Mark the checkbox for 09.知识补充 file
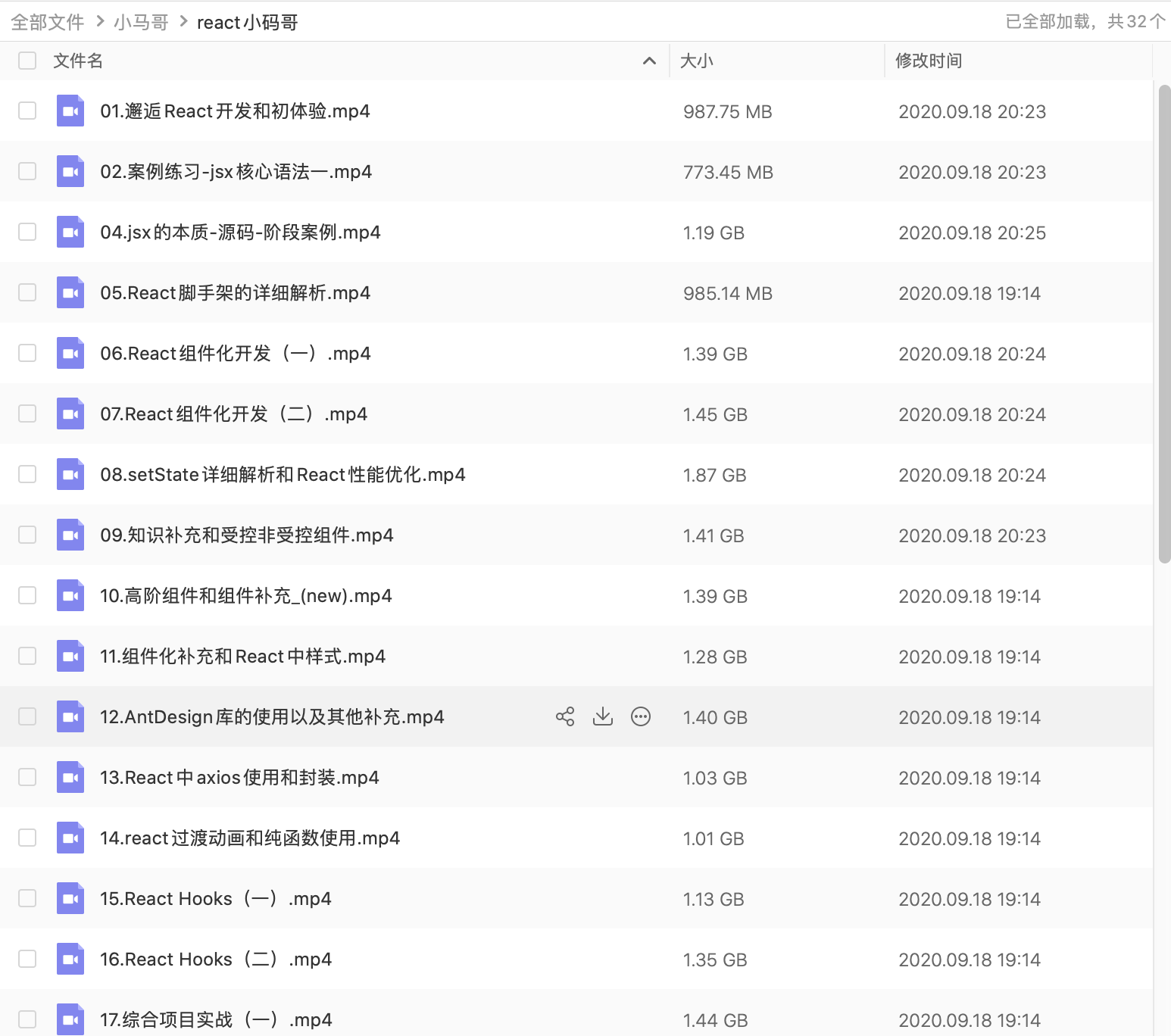Viewport: 1171px width, 1036px height. click(x=27, y=535)
